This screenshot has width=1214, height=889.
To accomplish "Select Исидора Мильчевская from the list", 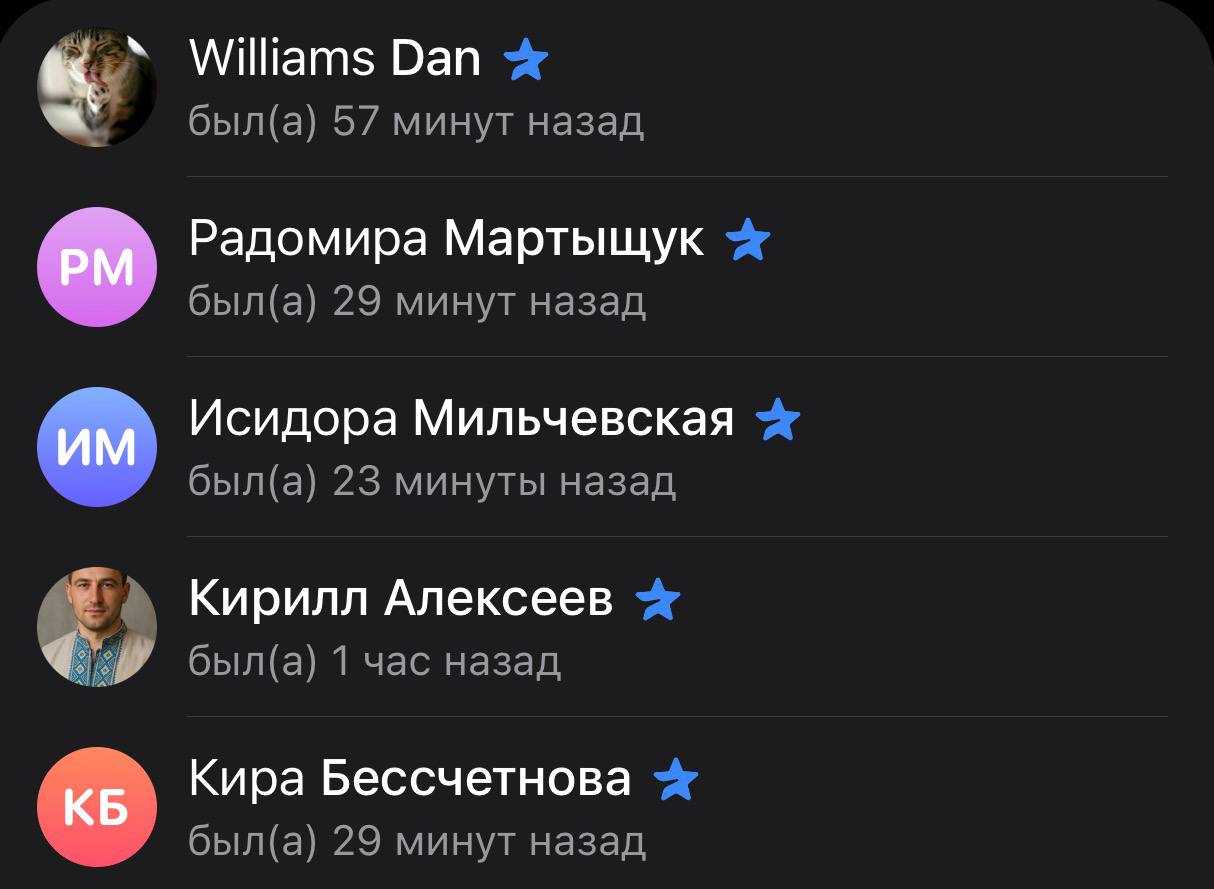I will [x=607, y=447].
